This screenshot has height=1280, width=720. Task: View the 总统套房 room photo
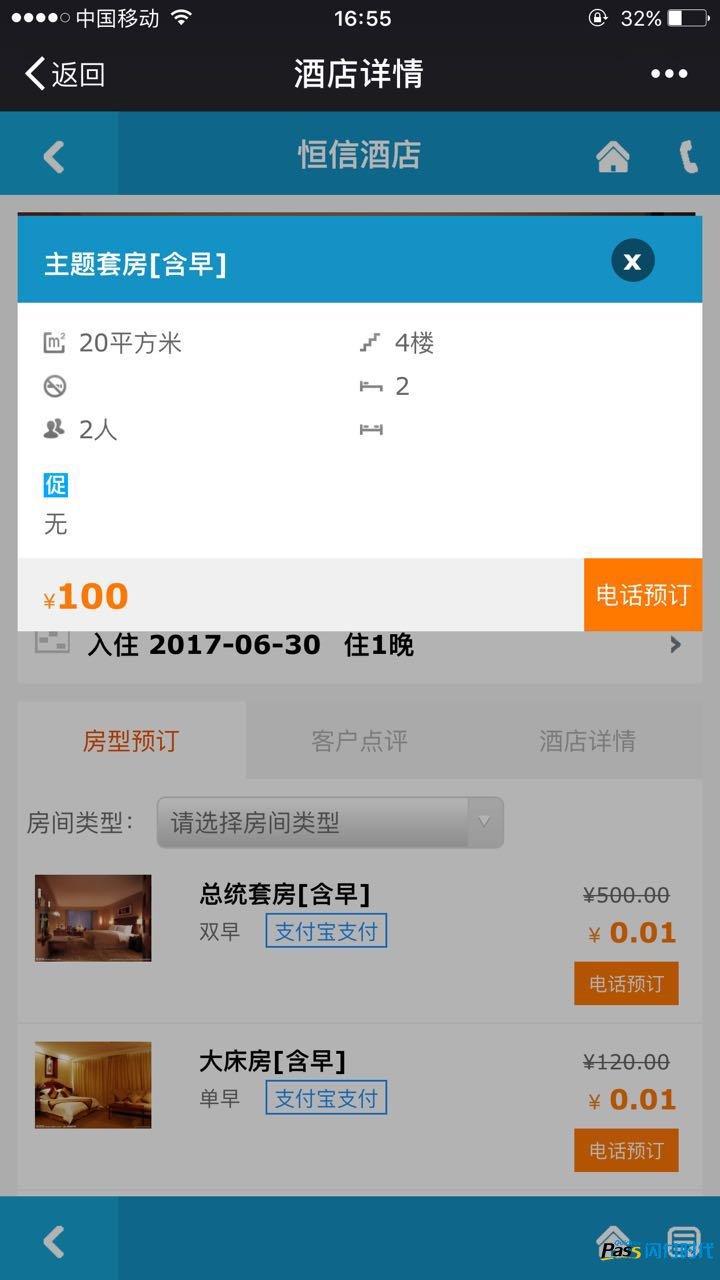(93, 918)
